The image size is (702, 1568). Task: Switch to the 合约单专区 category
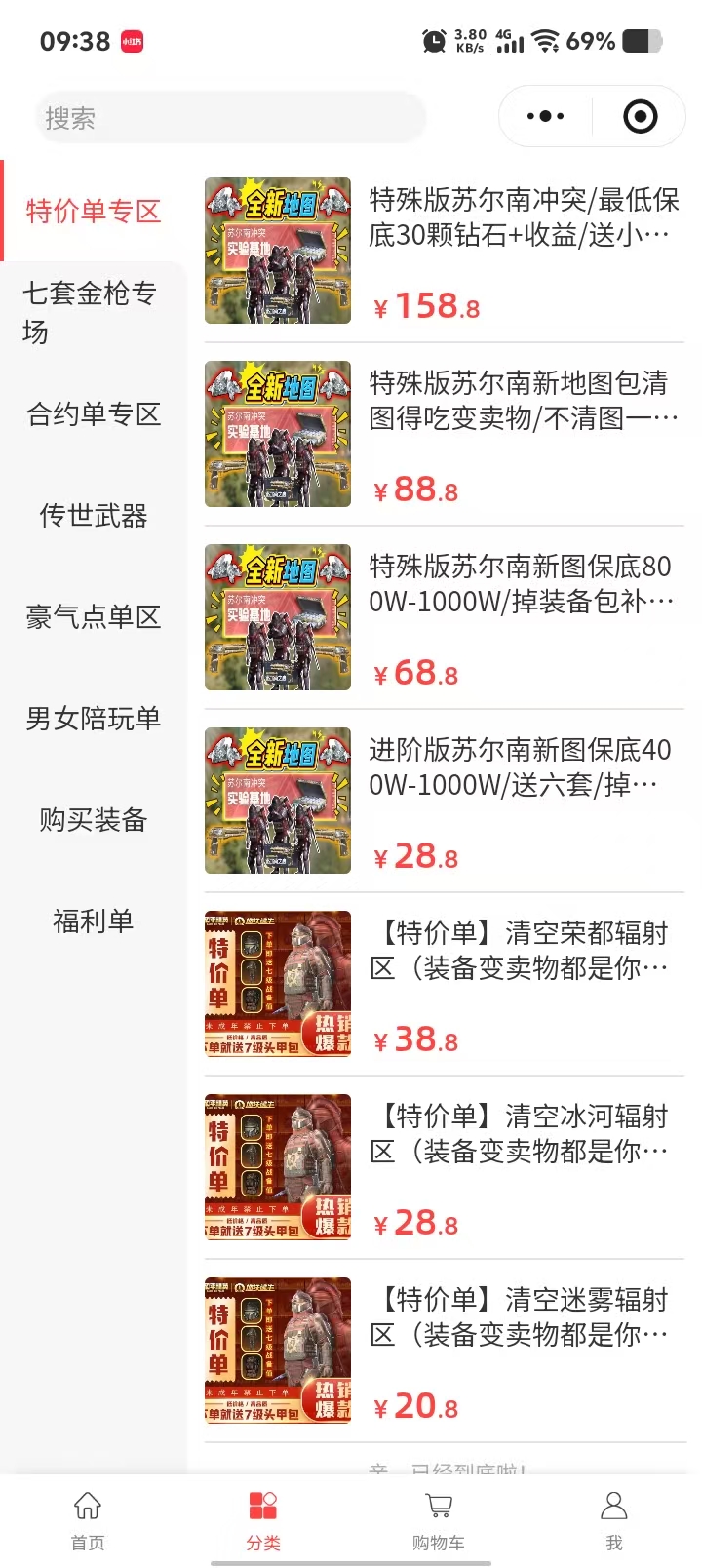coord(93,414)
